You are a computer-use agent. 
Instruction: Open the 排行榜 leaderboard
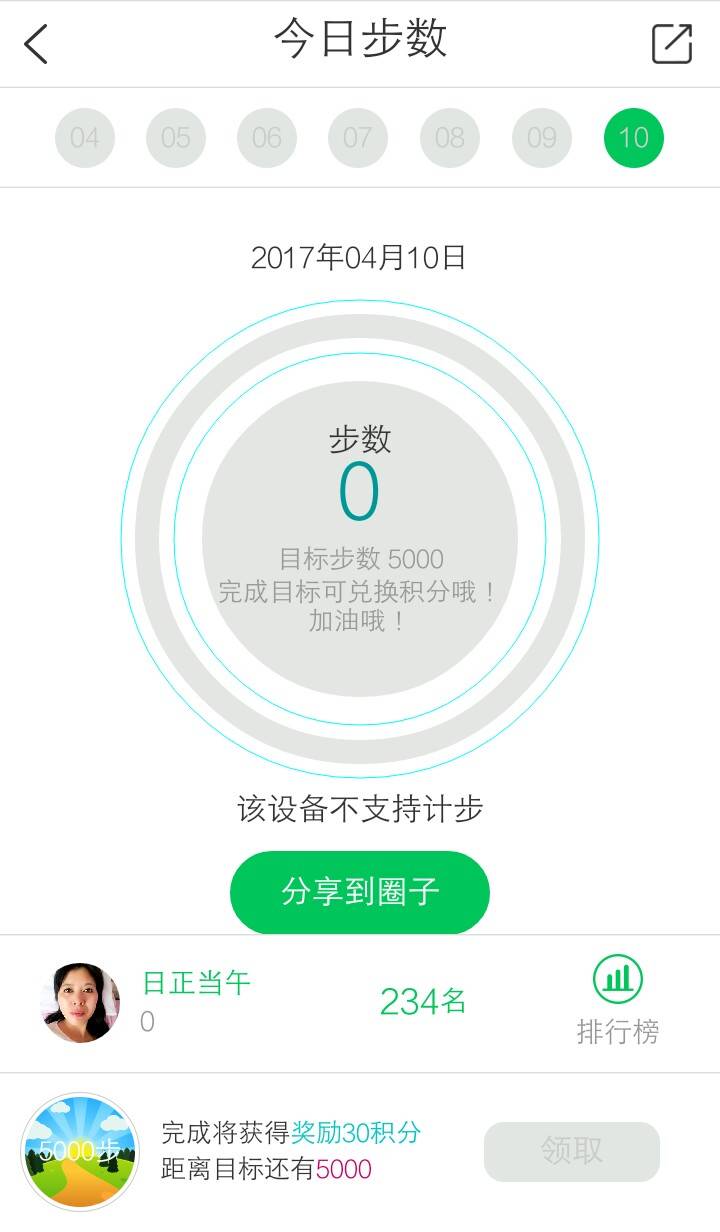[x=618, y=1002]
